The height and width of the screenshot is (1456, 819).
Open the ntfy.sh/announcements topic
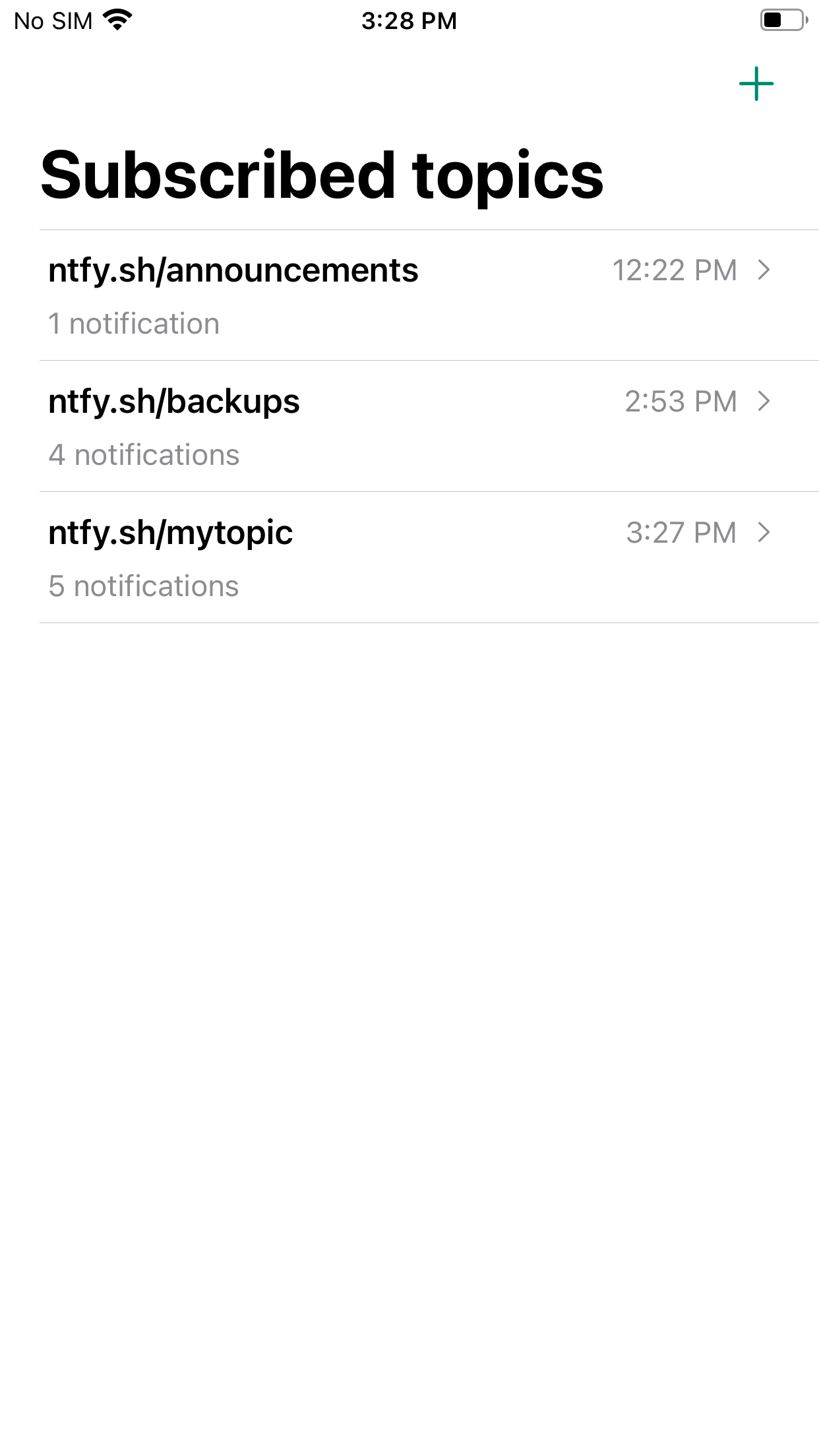(x=409, y=295)
